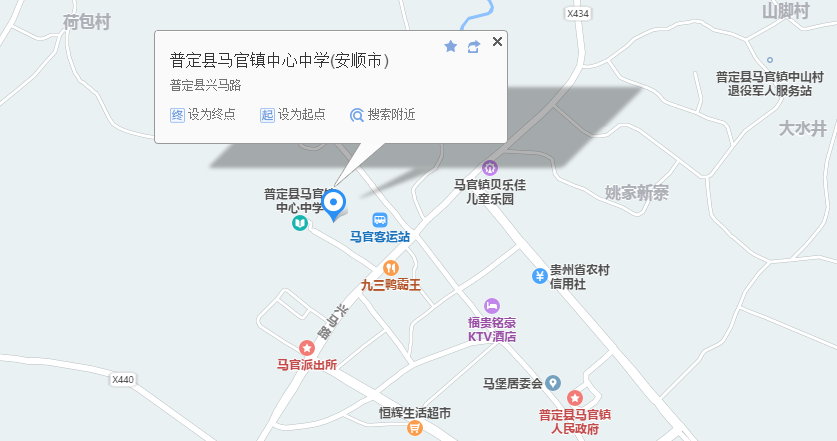Set this place as starting point (设为起点)
The width and height of the screenshot is (837, 441).
point(293,115)
